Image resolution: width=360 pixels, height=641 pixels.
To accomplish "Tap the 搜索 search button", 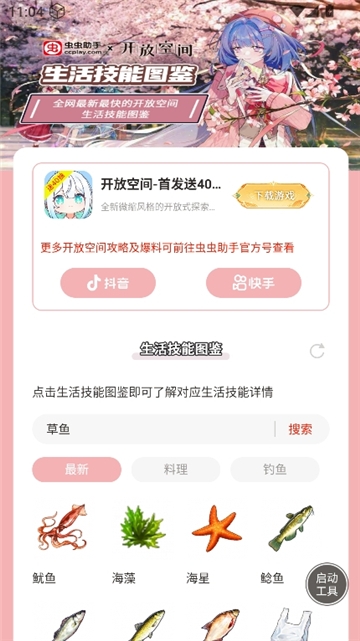I will (300, 429).
